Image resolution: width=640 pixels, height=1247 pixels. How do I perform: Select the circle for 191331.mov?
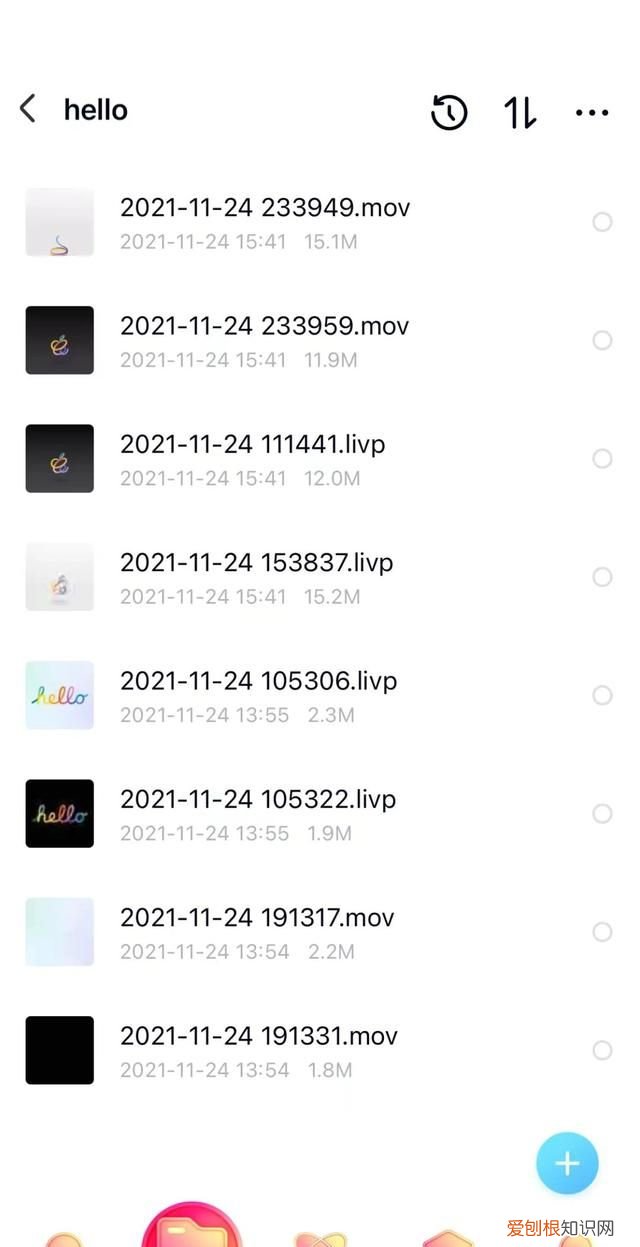point(602,1050)
